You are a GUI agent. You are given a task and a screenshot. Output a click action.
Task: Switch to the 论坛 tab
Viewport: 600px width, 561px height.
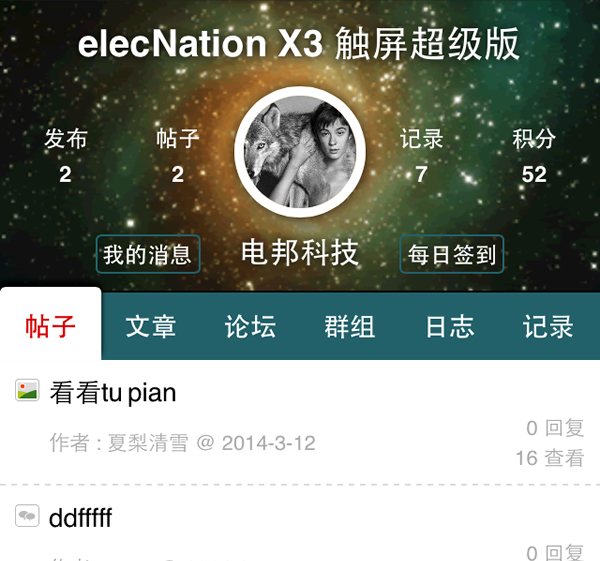point(250,326)
